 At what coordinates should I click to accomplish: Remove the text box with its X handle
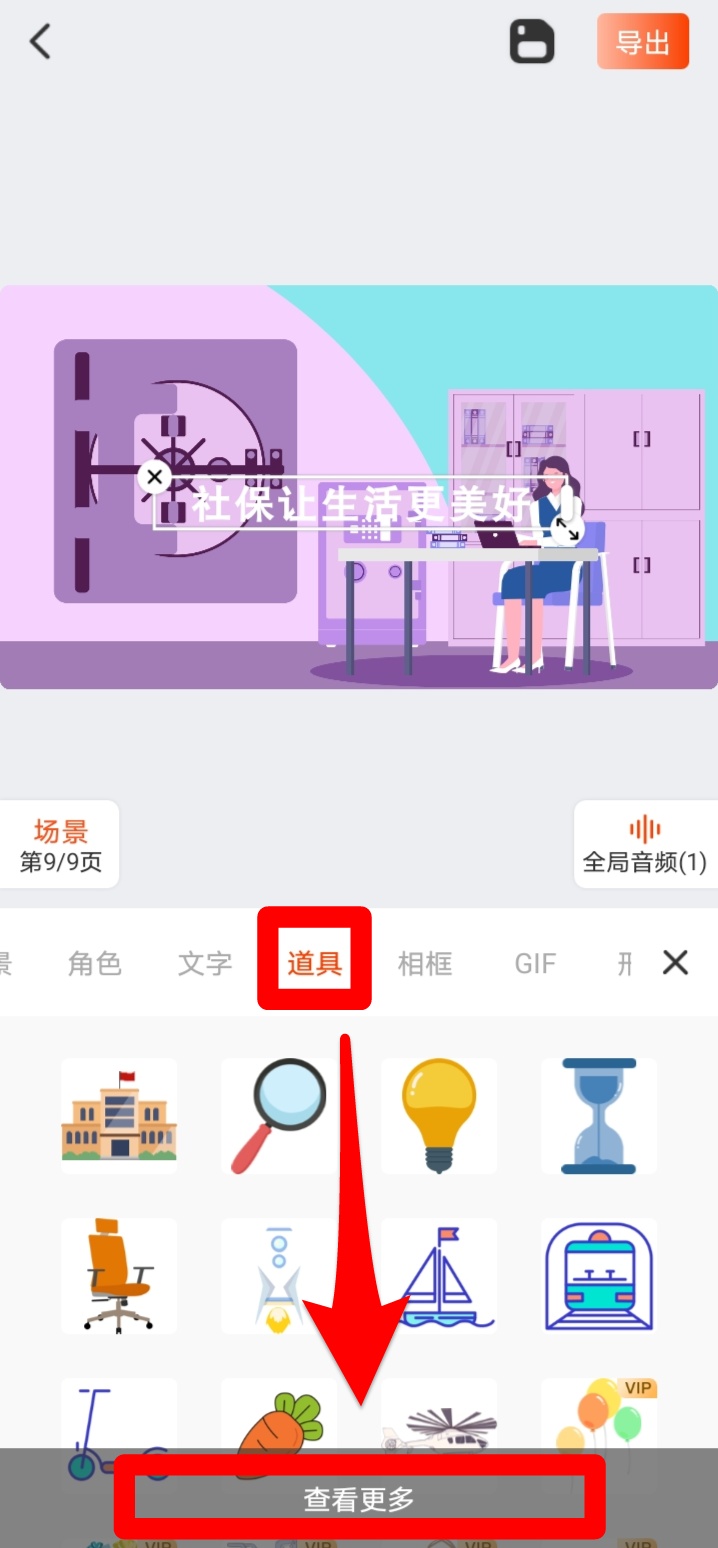(x=154, y=477)
